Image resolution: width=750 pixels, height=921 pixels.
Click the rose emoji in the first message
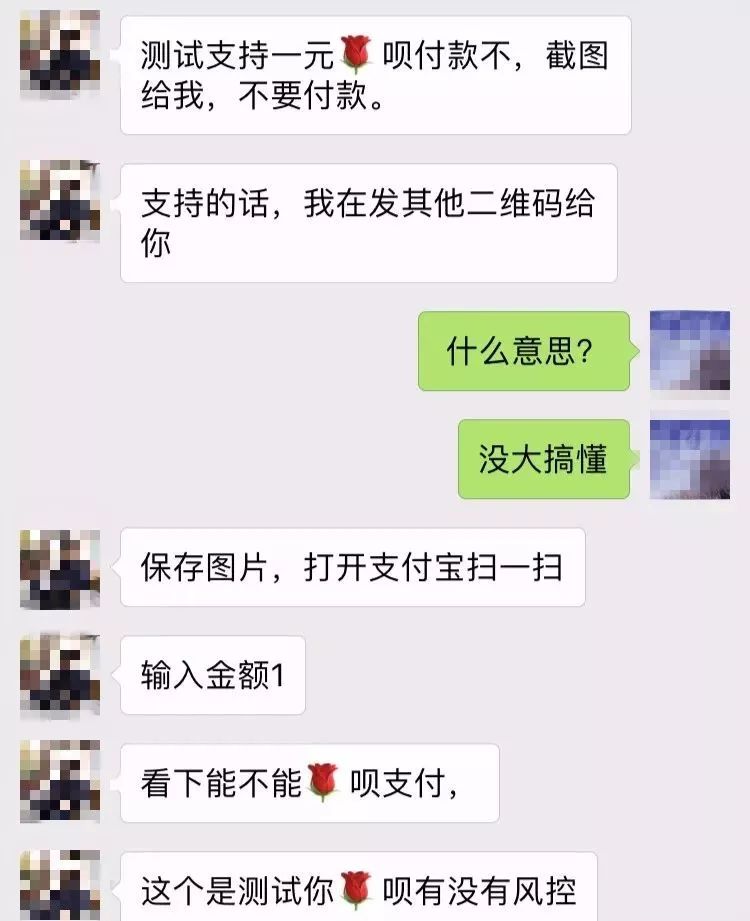[355, 48]
